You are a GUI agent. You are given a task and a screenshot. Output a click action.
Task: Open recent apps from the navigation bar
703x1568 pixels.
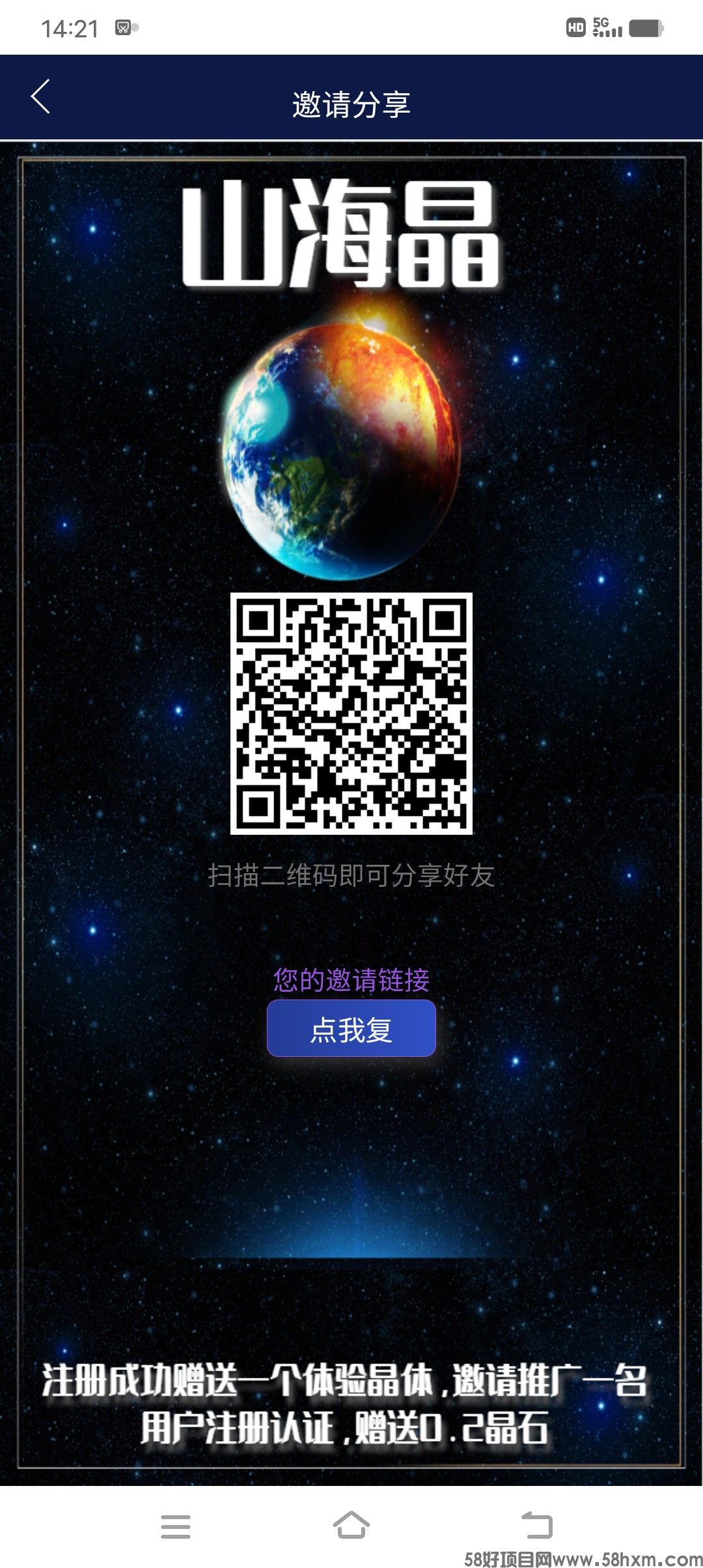[176, 1526]
